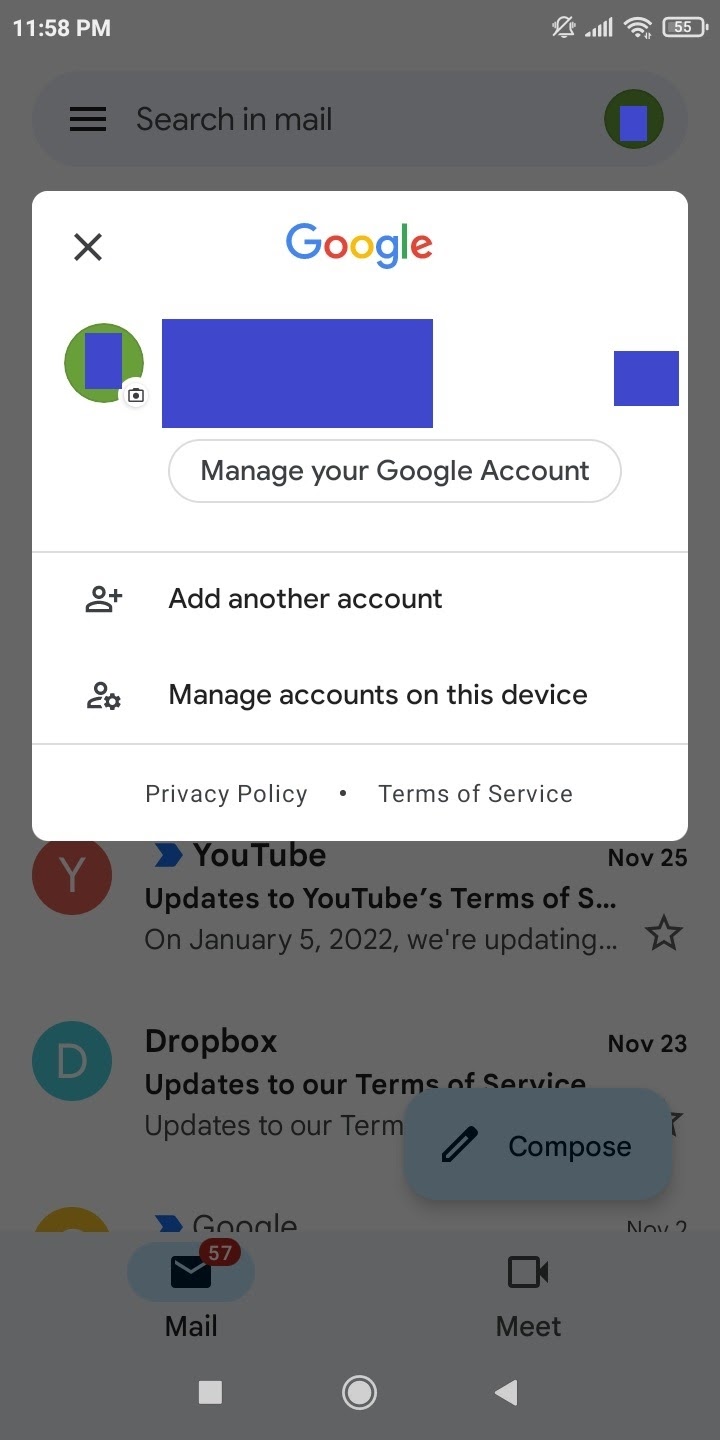
Task: Close the Google account dialog
Action: (88, 246)
